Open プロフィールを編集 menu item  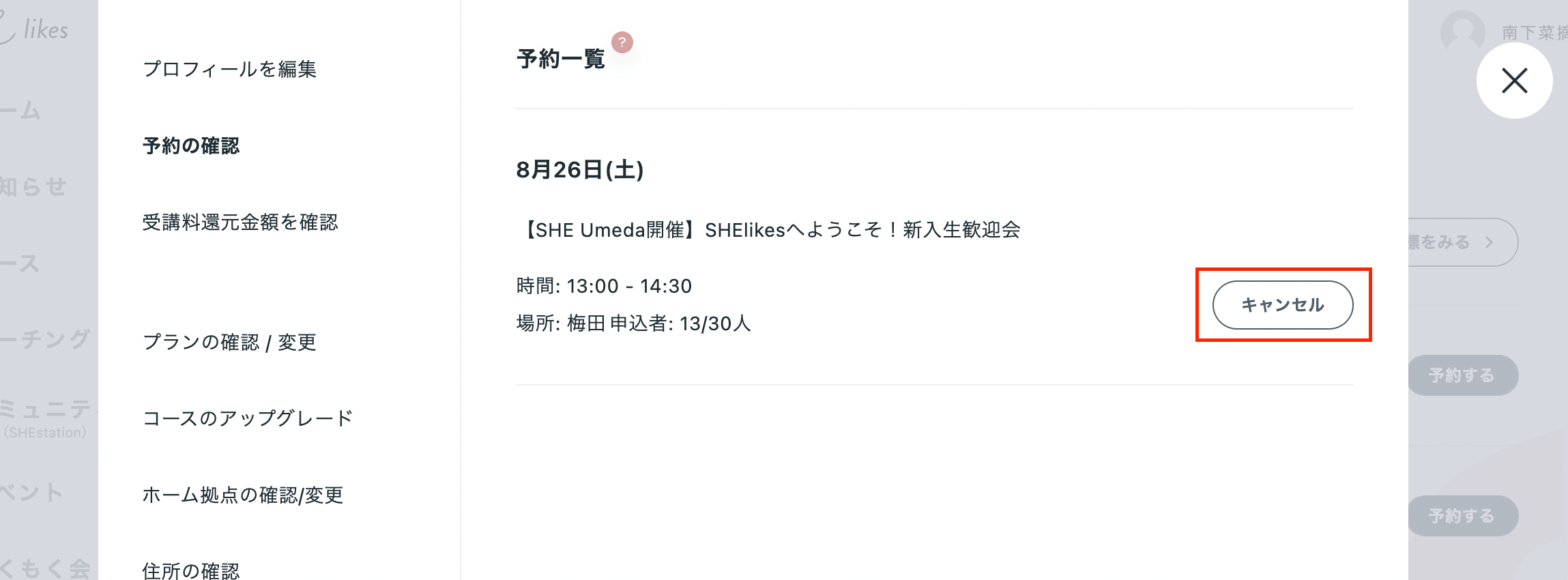tap(229, 69)
